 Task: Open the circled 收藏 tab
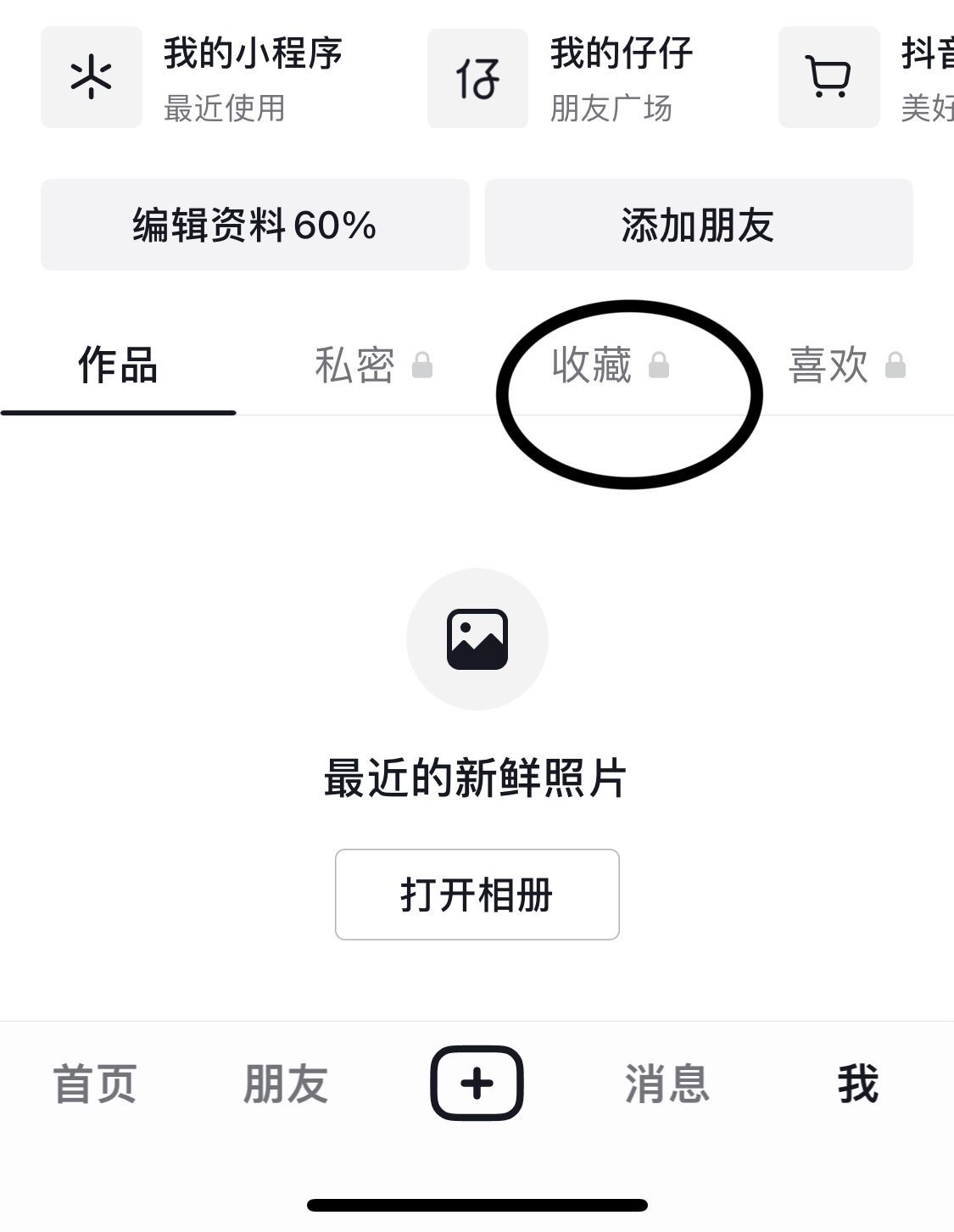(x=591, y=365)
